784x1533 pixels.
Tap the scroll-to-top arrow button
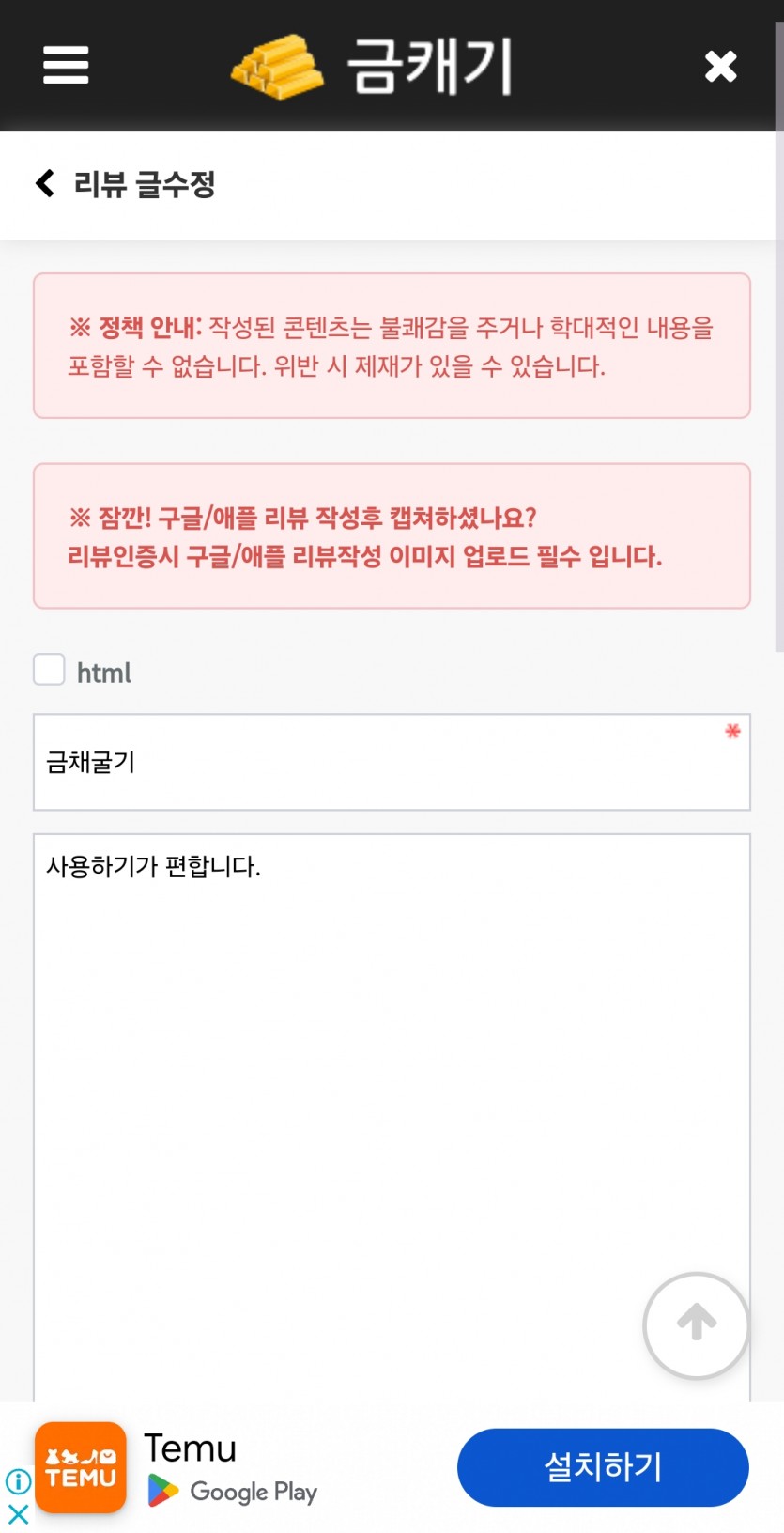[696, 1324]
